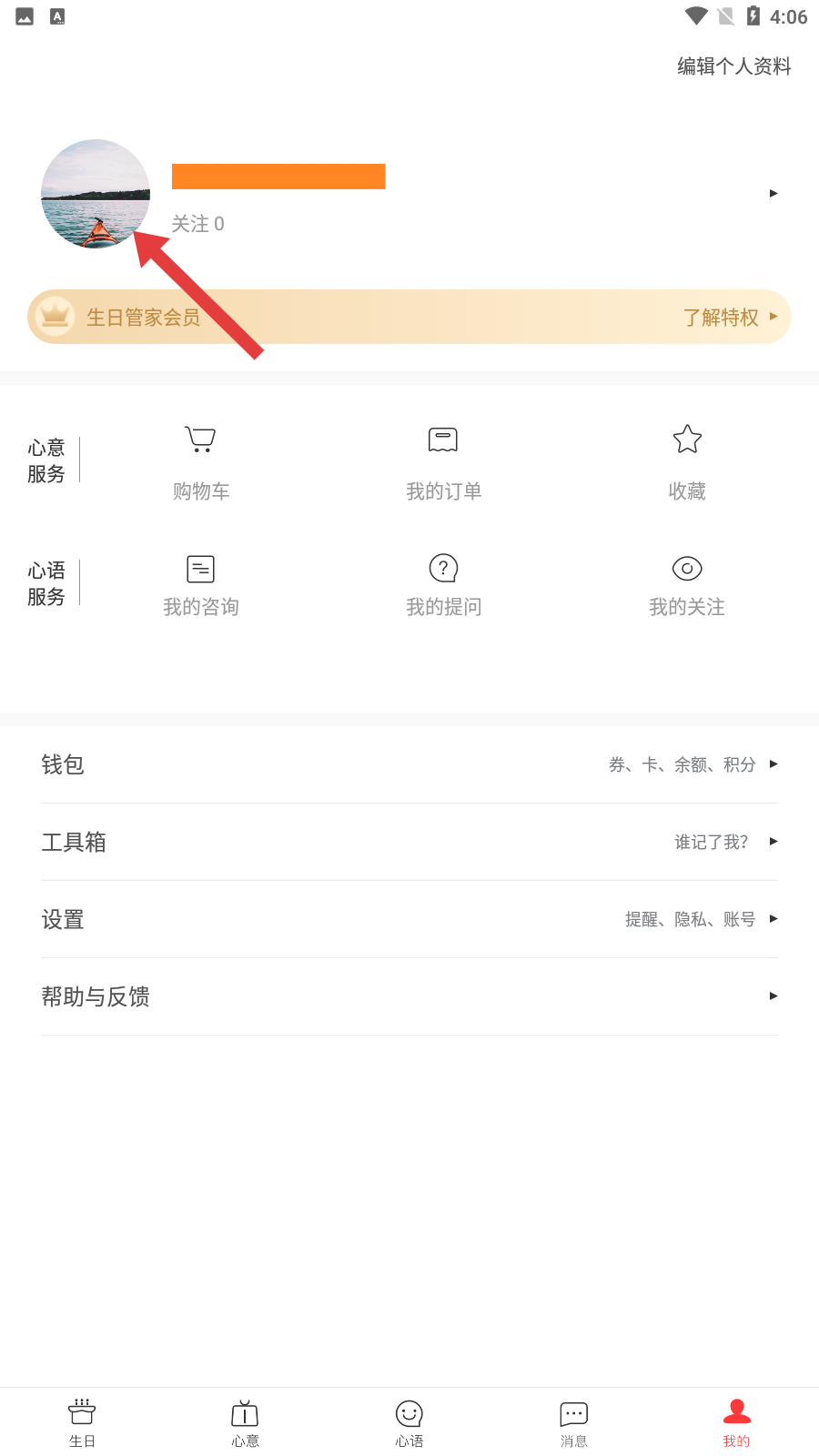Image resolution: width=819 pixels, height=1456 pixels.
Task: Switch to the 生日 tab
Action: click(x=82, y=1422)
